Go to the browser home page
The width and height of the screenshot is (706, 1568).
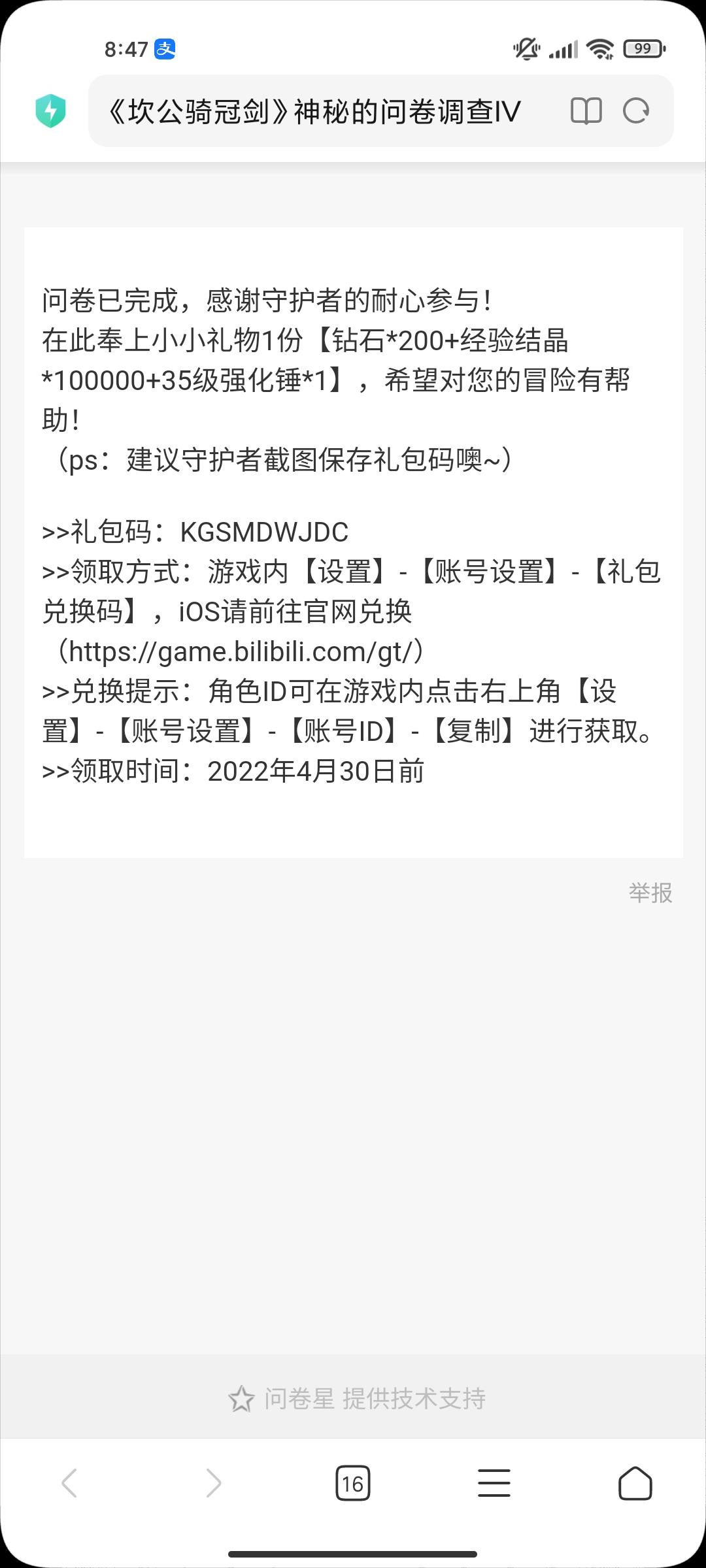[x=635, y=1483]
